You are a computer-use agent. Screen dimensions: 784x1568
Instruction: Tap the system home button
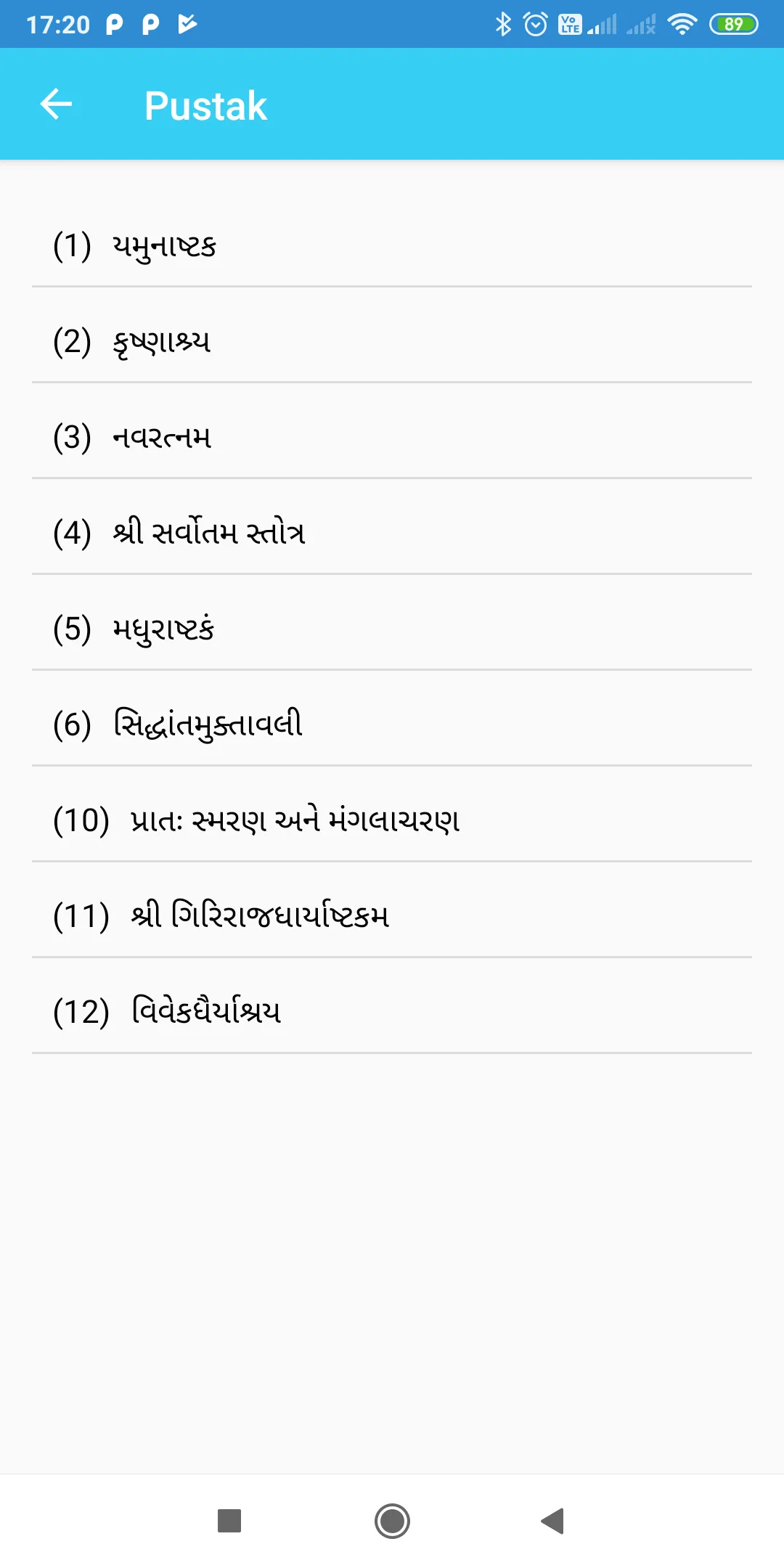(x=392, y=1521)
